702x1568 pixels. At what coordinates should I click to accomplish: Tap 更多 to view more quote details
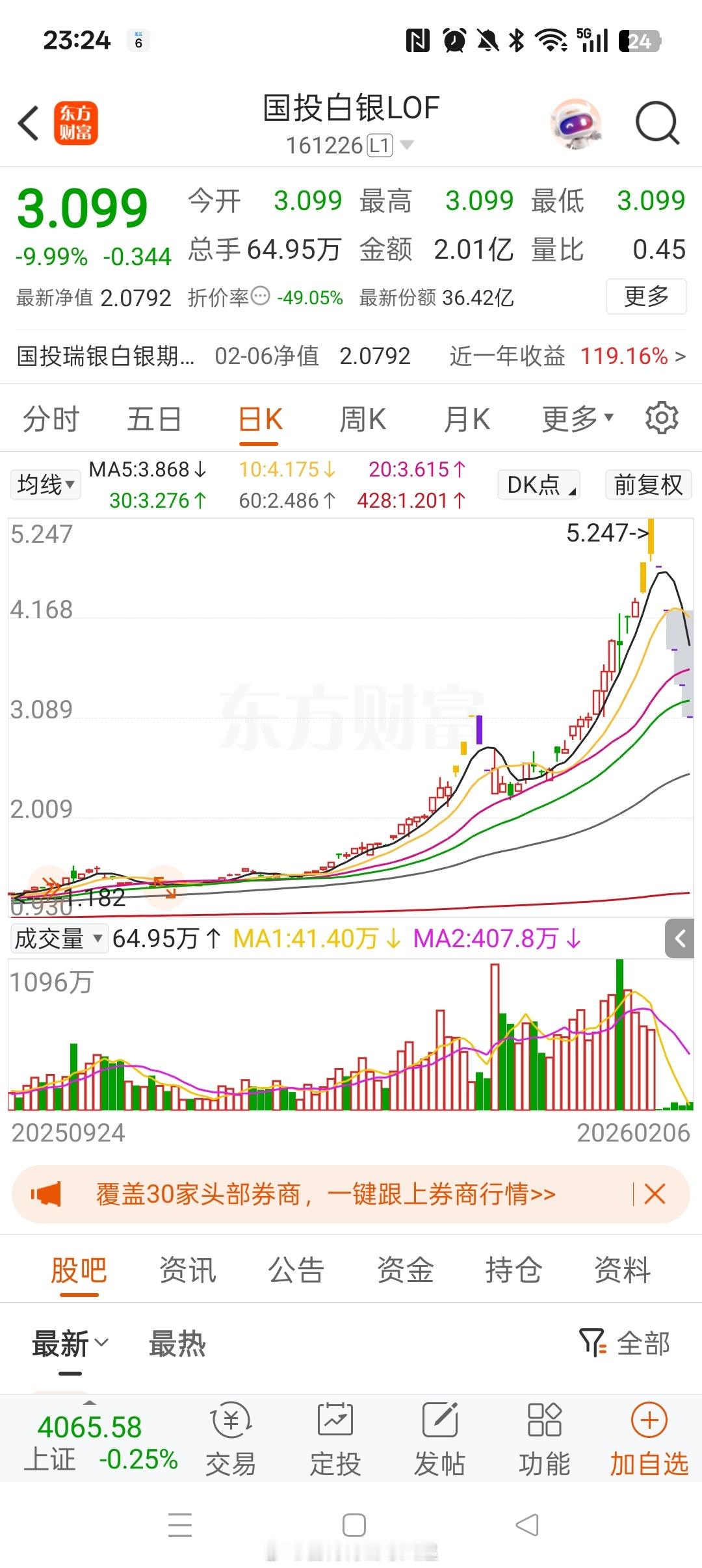pos(646,296)
